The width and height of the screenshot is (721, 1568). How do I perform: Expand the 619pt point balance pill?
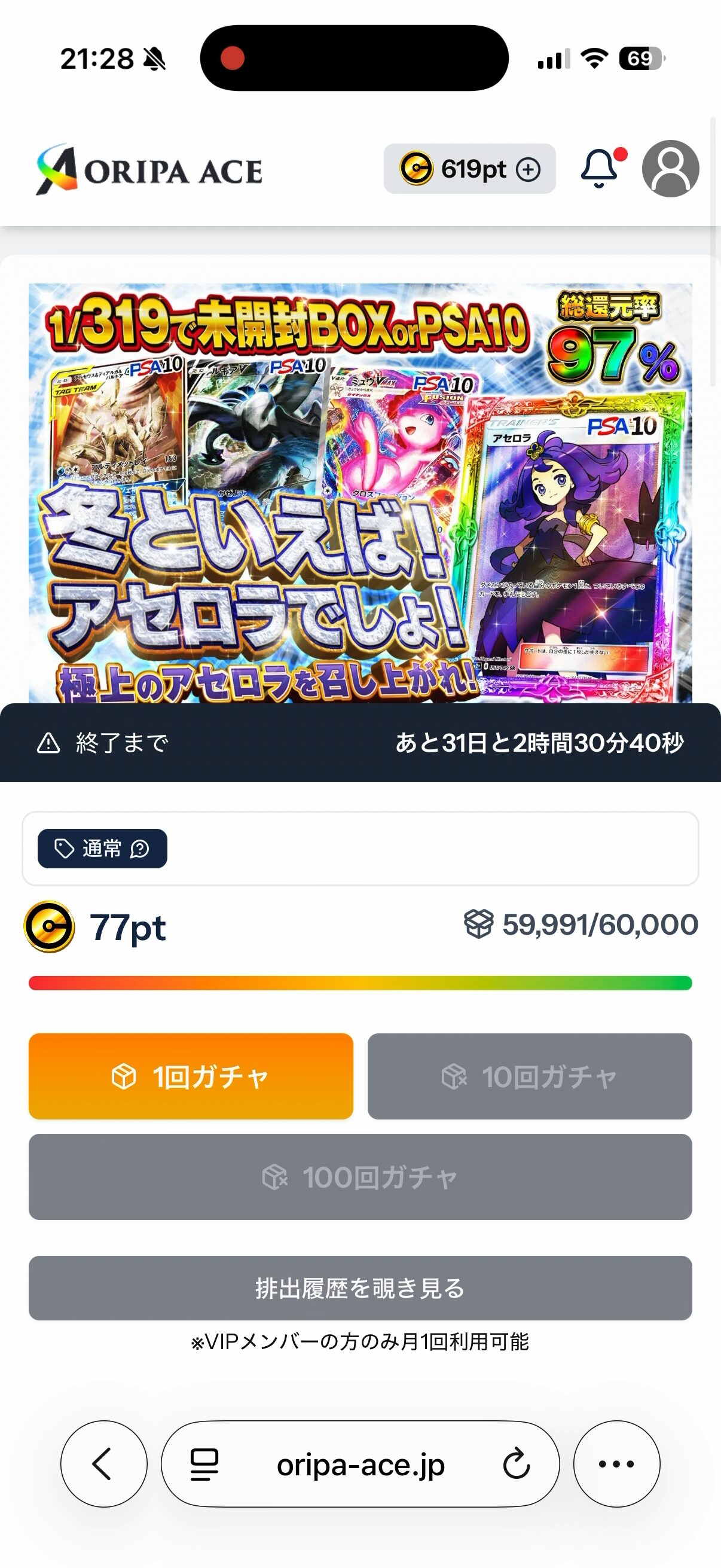(x=471, y=169)
